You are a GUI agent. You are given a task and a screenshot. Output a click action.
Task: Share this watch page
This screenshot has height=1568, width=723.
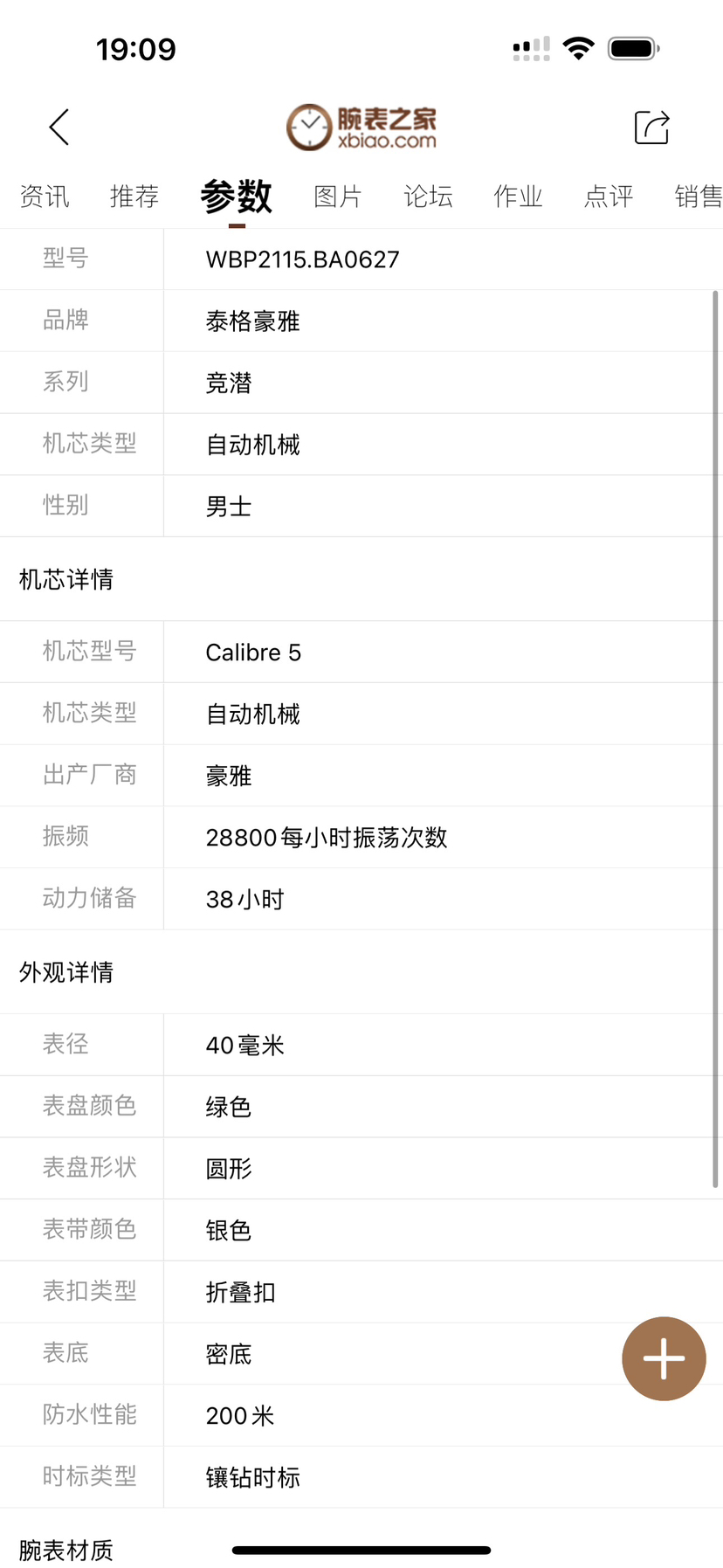[651, 128]
